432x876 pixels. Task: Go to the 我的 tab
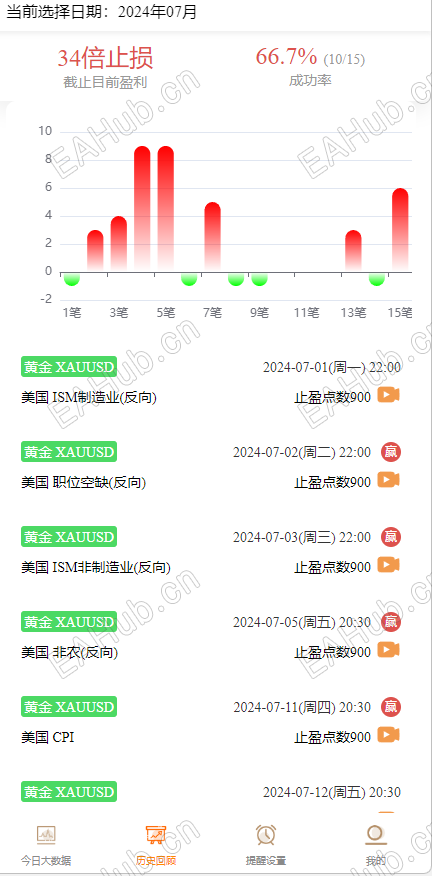pyautogui.click(x=376, y=844)
